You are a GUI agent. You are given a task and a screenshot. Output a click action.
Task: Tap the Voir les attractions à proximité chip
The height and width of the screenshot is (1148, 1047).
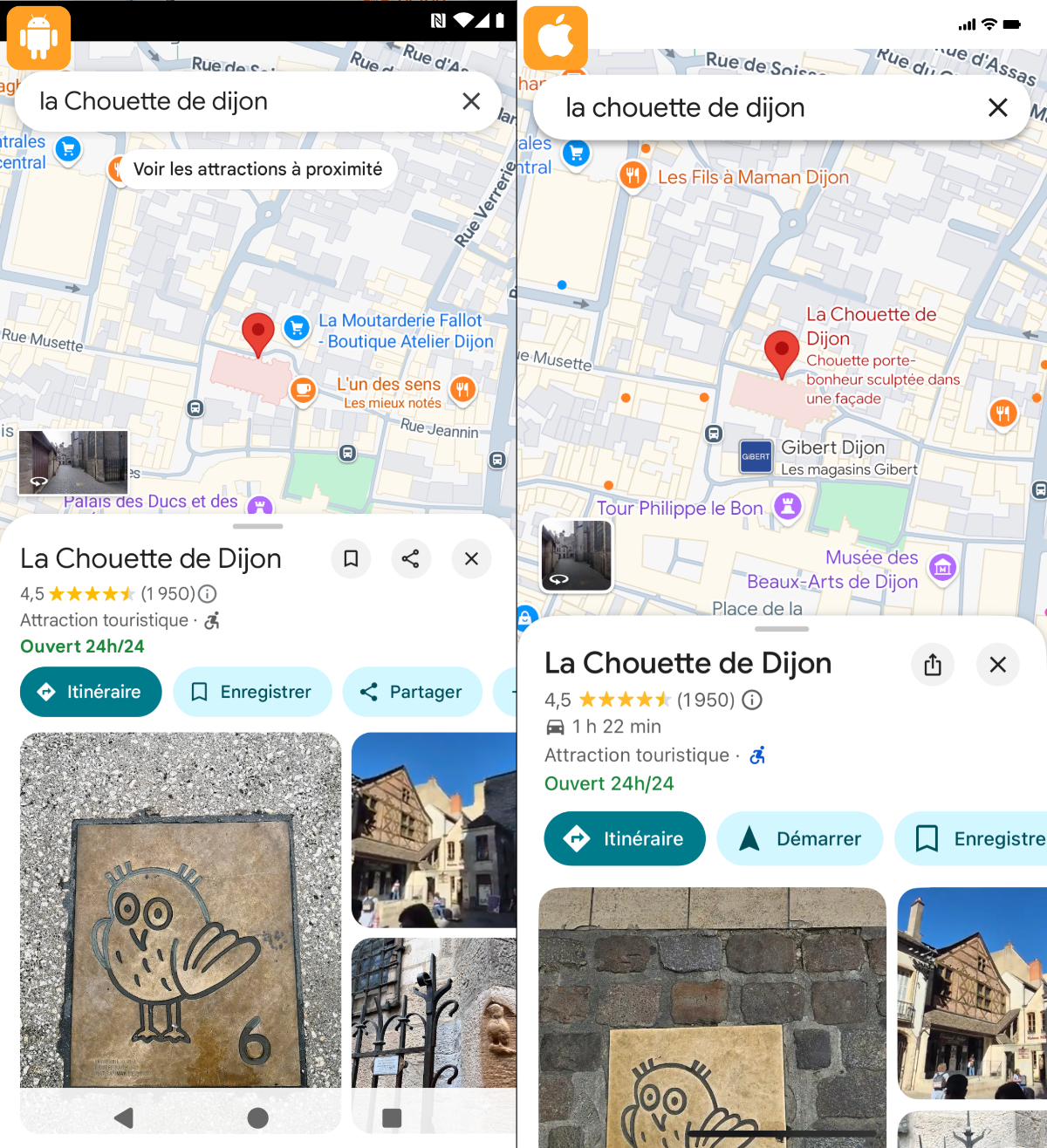coord(257,169)
